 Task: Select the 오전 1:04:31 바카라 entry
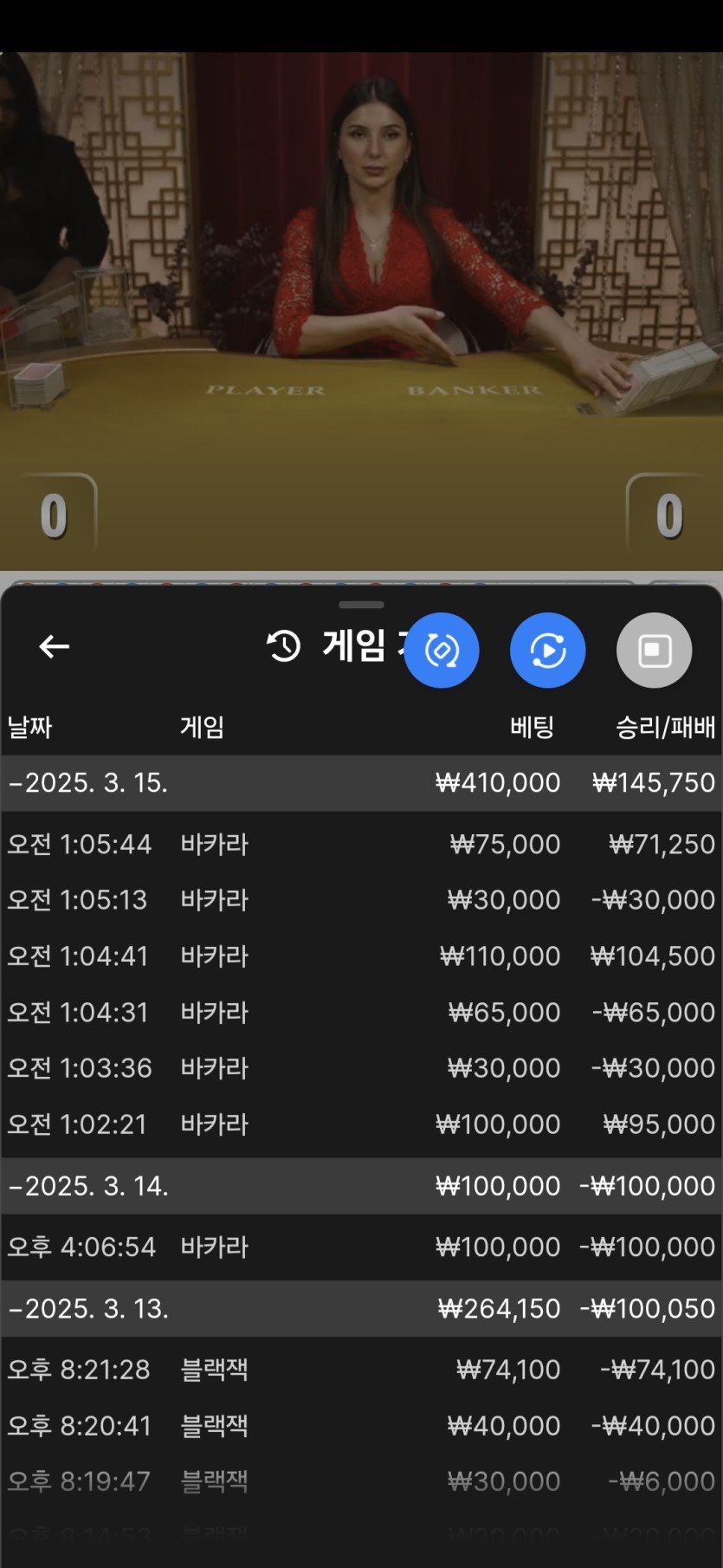(361, 1012)
